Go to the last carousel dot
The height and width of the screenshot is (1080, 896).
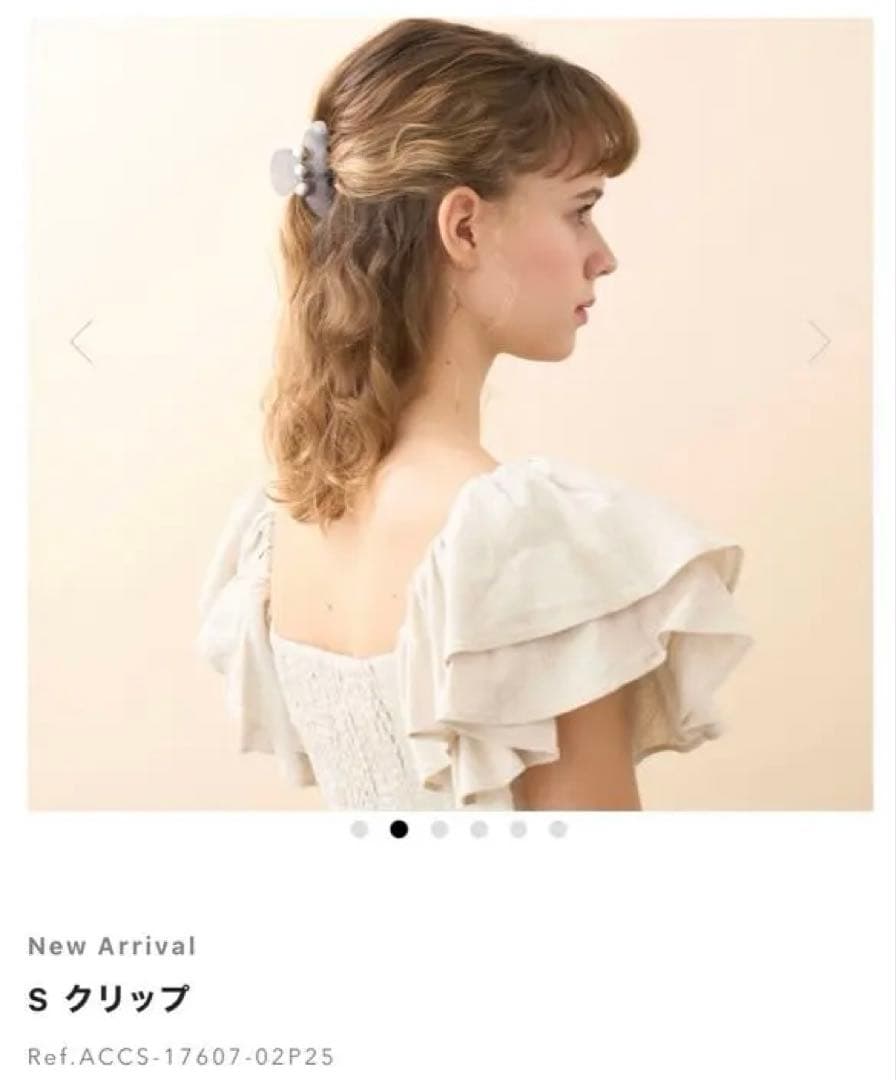tap(558, 829)
